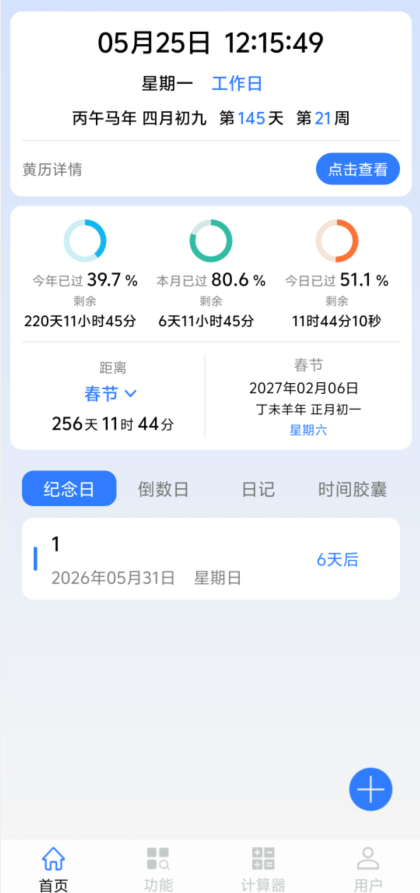The image size is (420, 893).
Task: Open the 时间胶囊 tab
Action: tap(353, 489)
